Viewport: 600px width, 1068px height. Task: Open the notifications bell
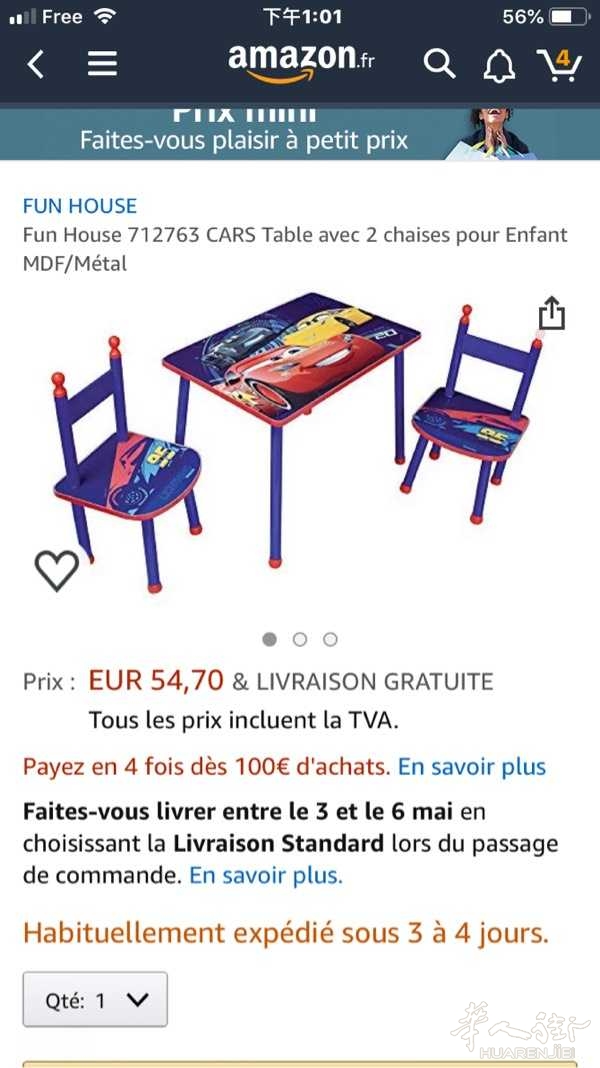499,65
